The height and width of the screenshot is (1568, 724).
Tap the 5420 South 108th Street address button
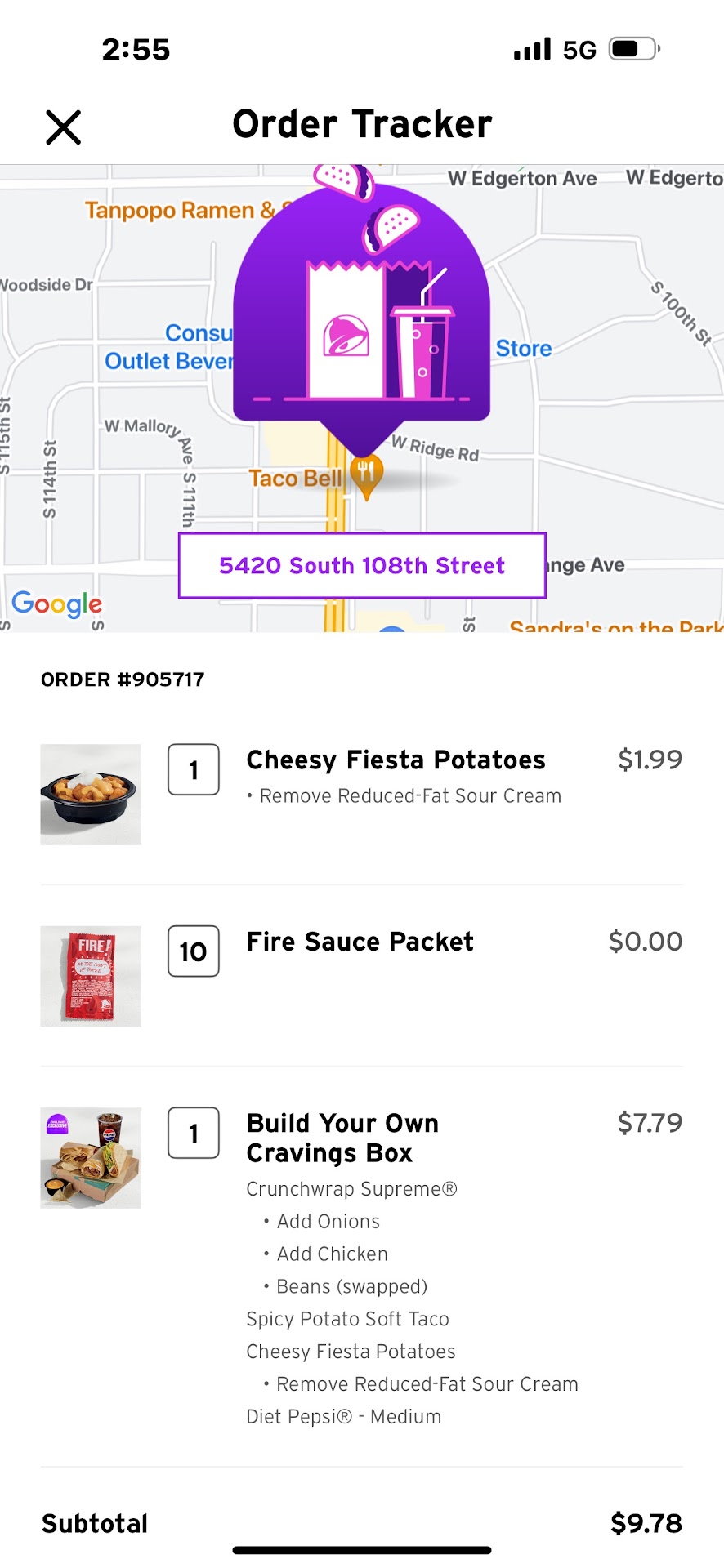click(x=362, y=565)
